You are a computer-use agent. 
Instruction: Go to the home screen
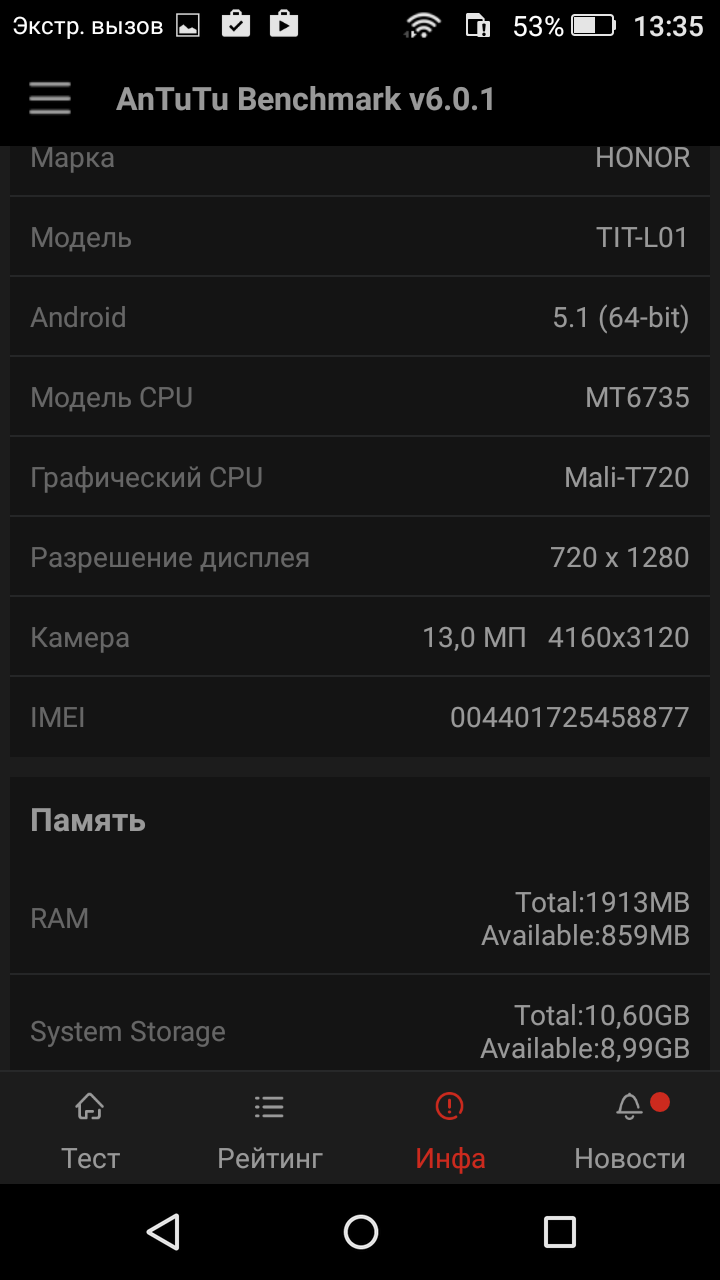click(x=360, y=1232)
